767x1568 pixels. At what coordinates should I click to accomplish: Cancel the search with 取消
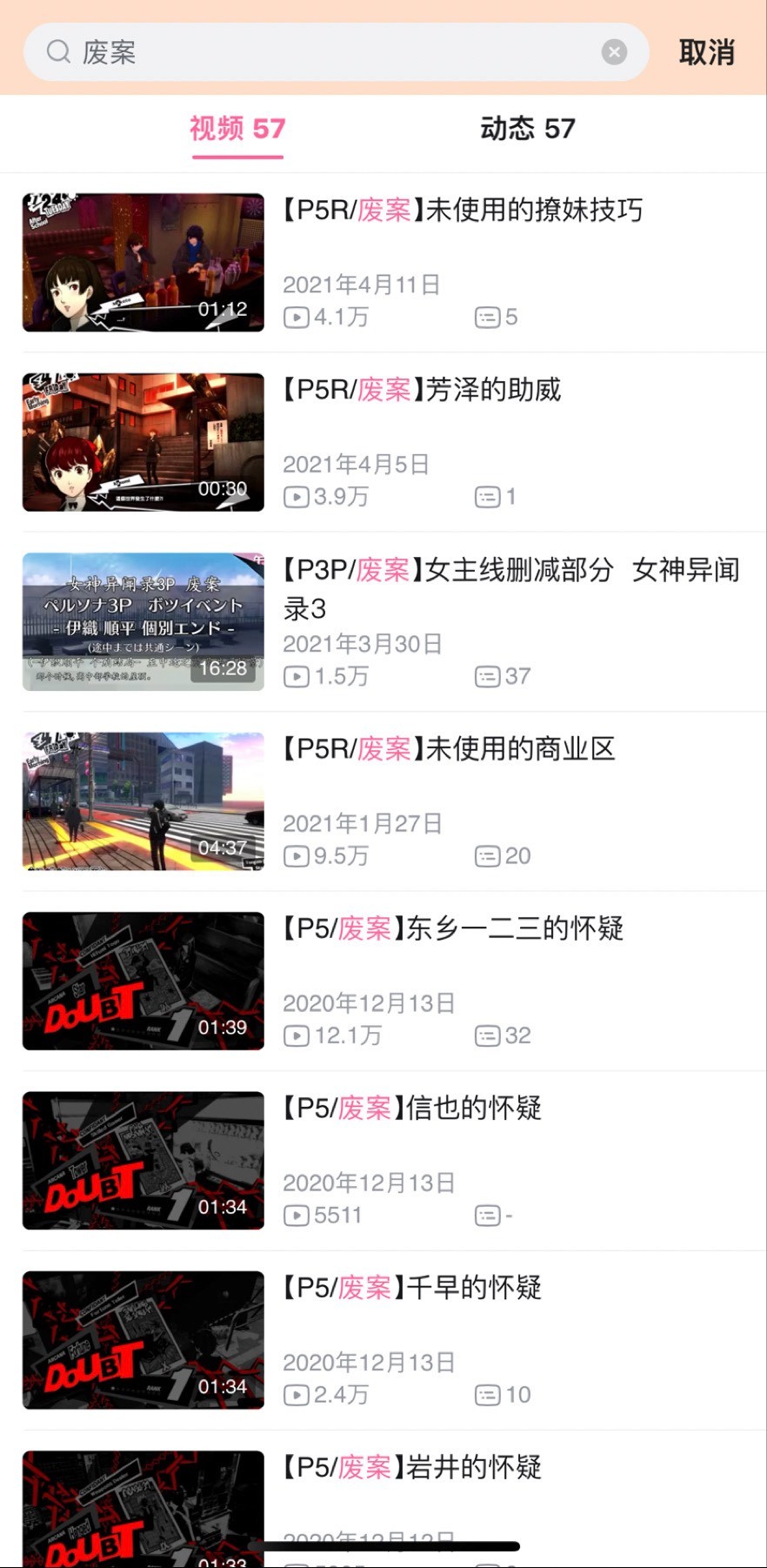[x=706, y=52]
